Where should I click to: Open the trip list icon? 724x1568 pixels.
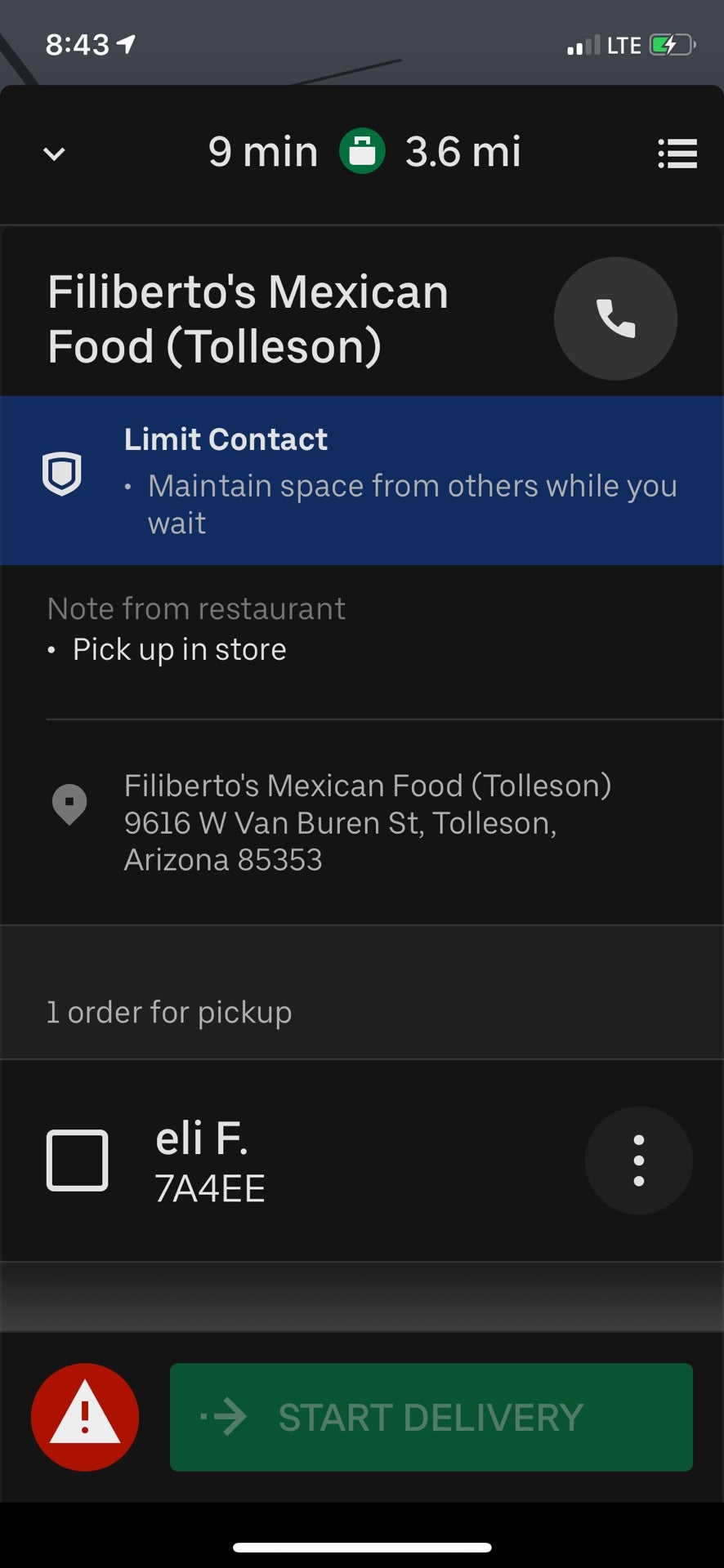pyautogui.click(x=677, y=154)
